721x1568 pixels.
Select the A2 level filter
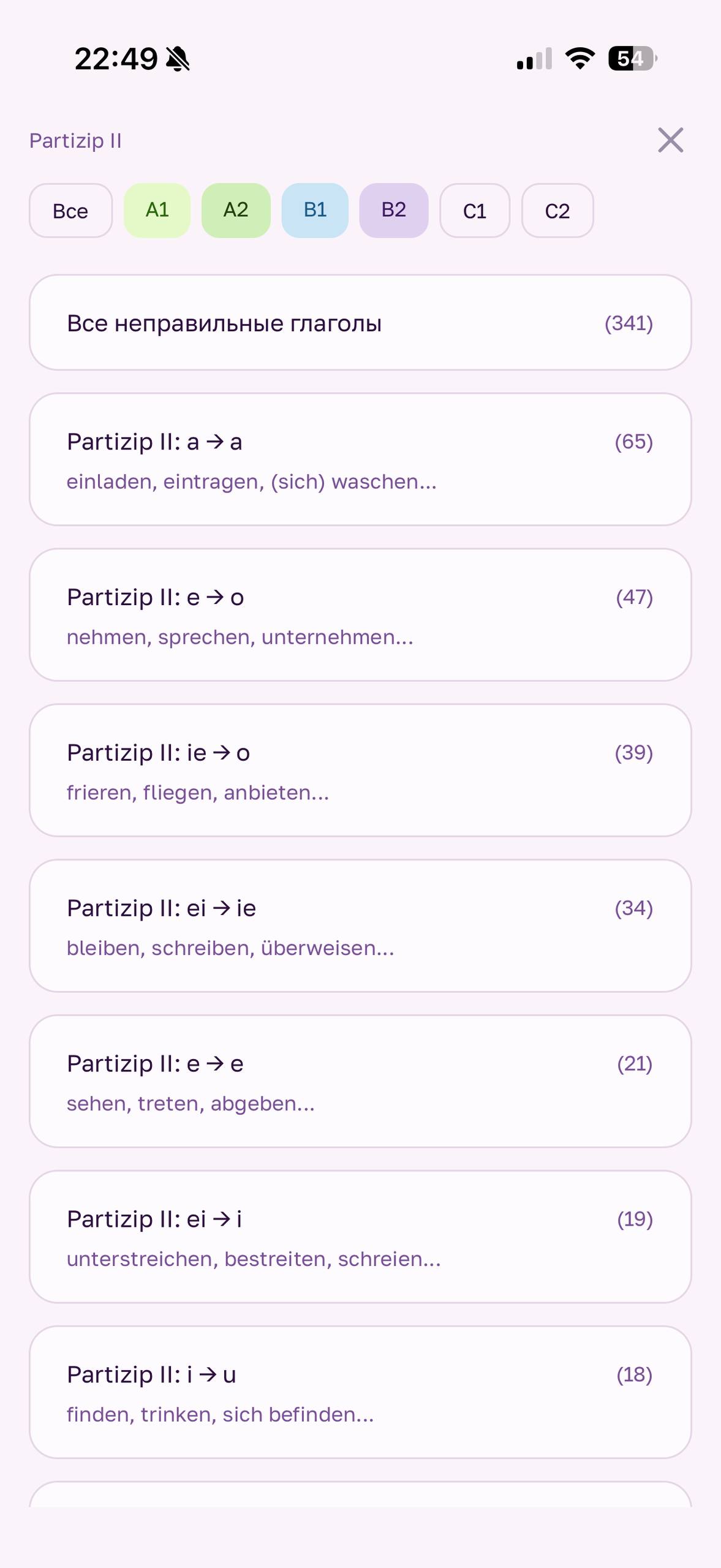click(x=236, y=210)
